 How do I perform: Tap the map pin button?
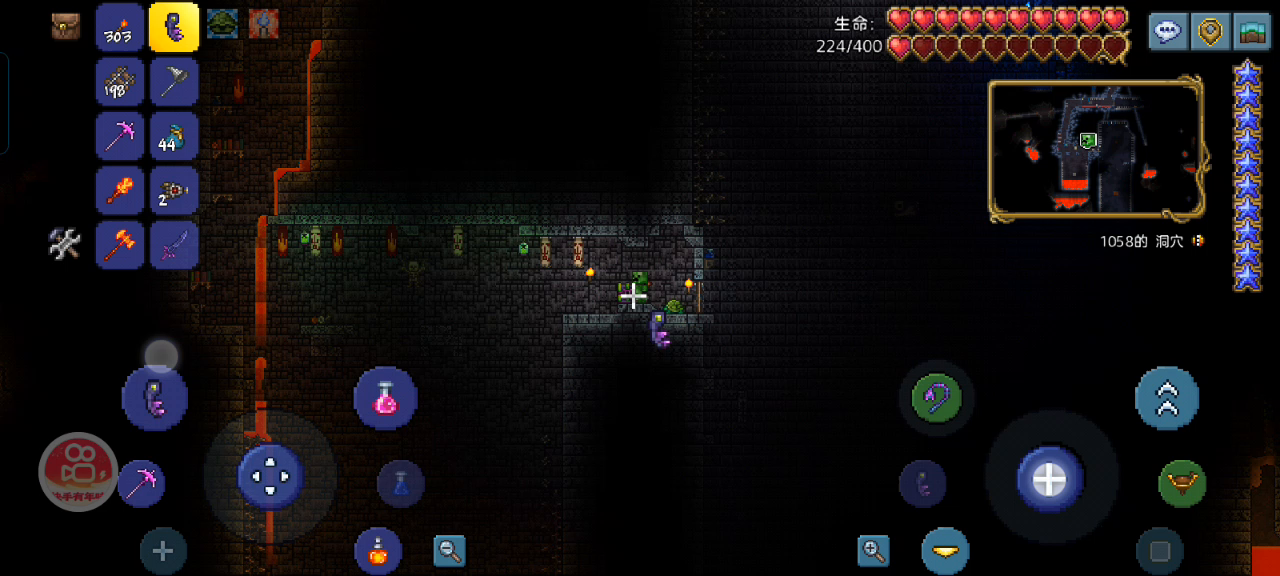click(1210, 31)
